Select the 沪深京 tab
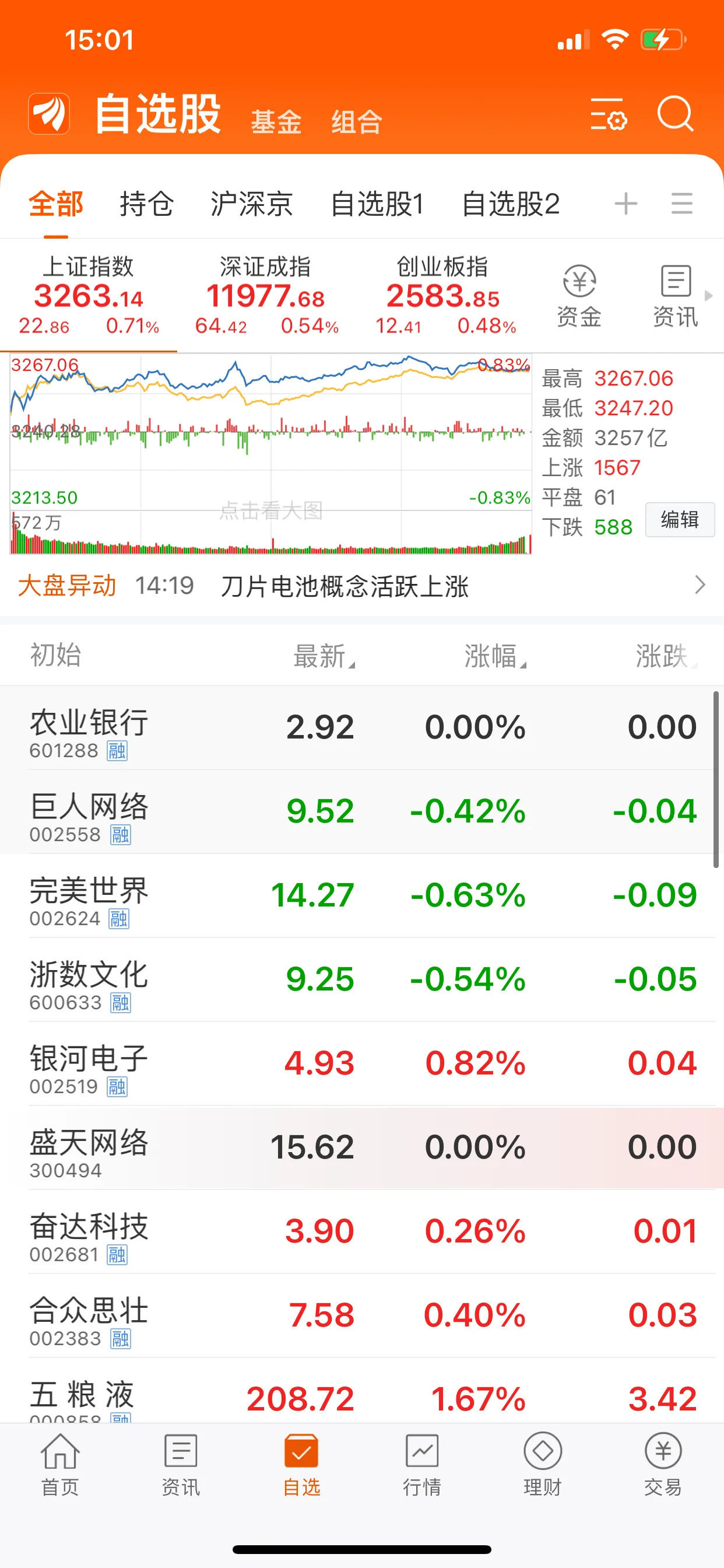The width and height of the screenshot is (724, 1568). (252, 204)
